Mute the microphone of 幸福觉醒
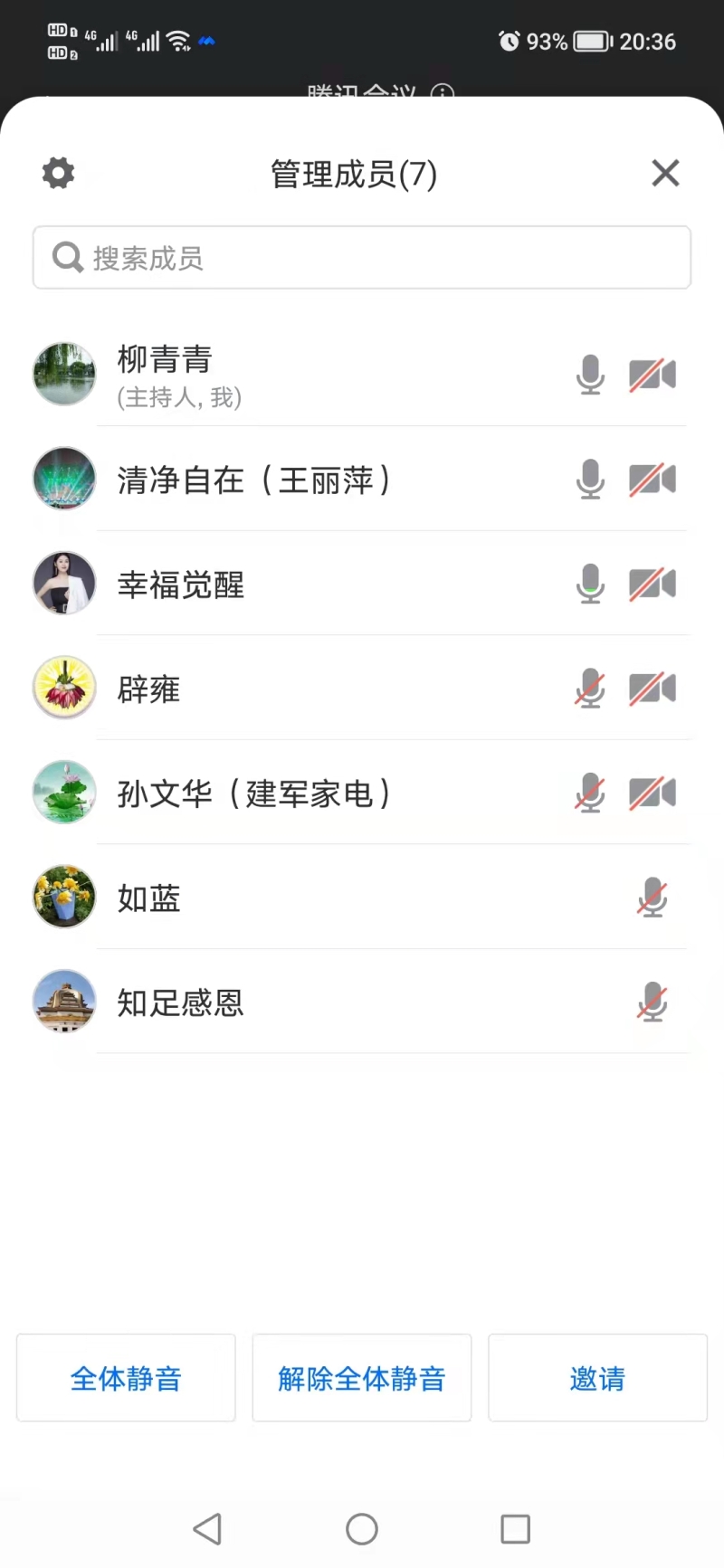724x1568 pixels. [x=590, y=584]
